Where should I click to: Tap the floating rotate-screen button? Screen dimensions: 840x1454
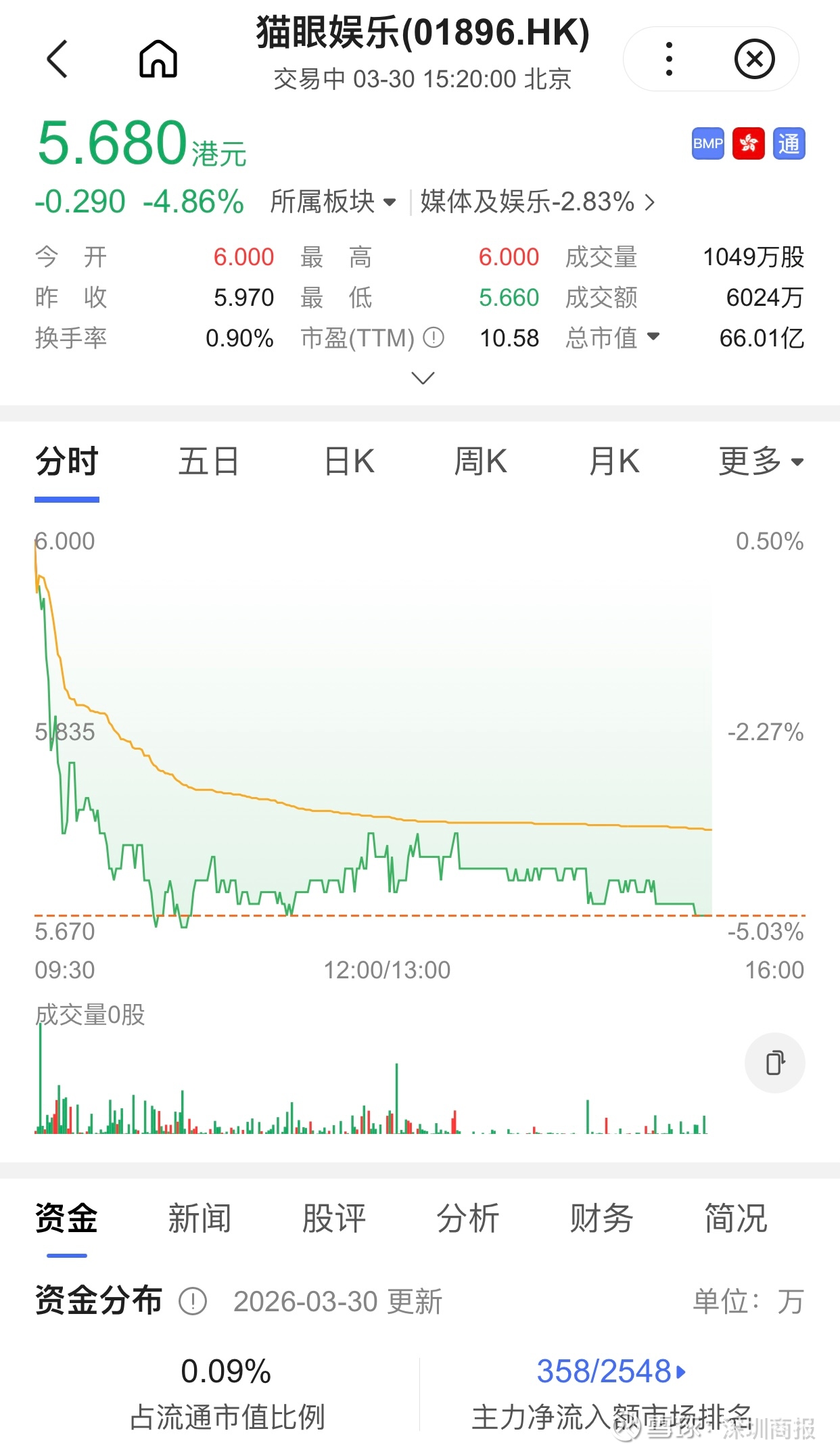[774, 1063]
